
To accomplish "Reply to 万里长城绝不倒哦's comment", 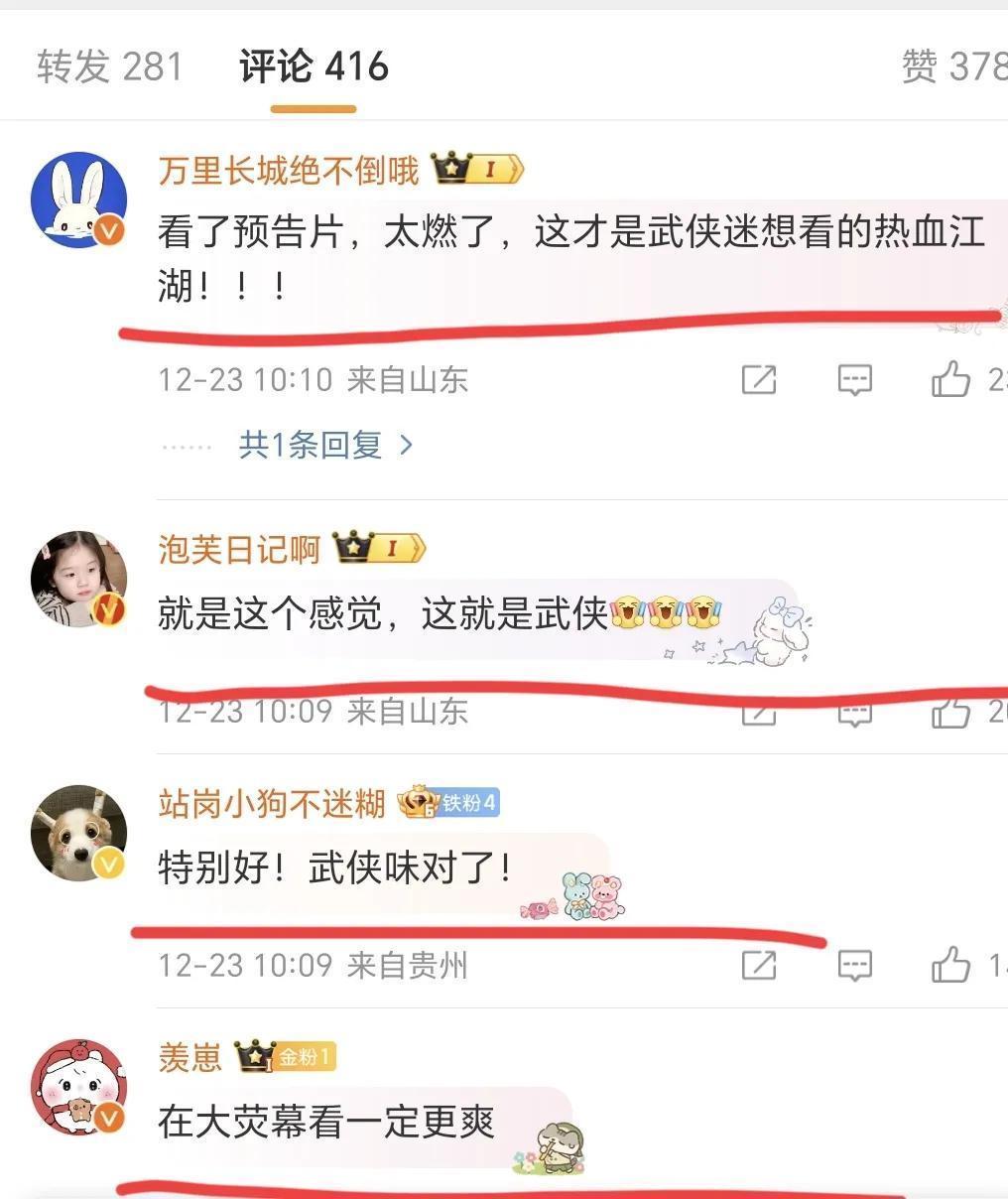I will point(854,380).
